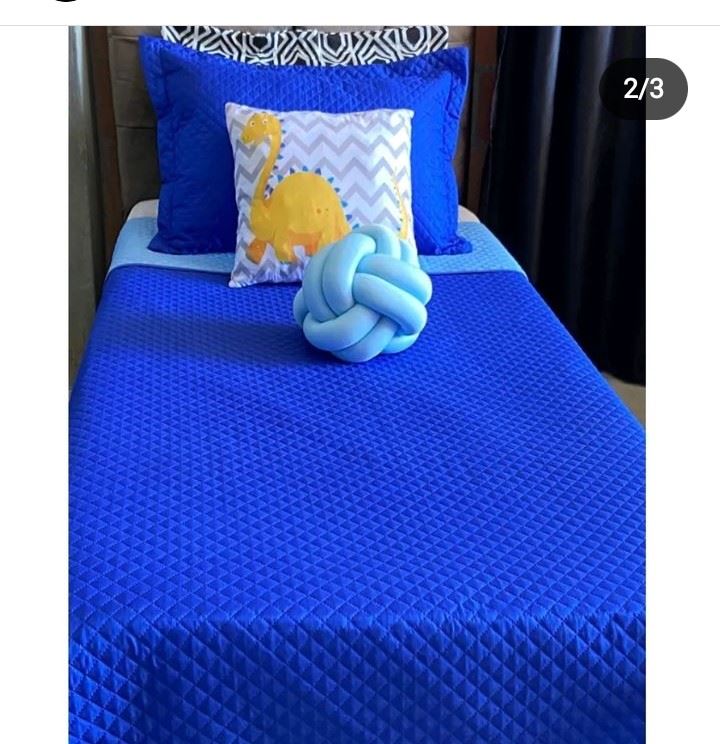The height and width of the screenshot is (744, 720).
Task: Tap the blue bedspread post photo
Action: 357,450
